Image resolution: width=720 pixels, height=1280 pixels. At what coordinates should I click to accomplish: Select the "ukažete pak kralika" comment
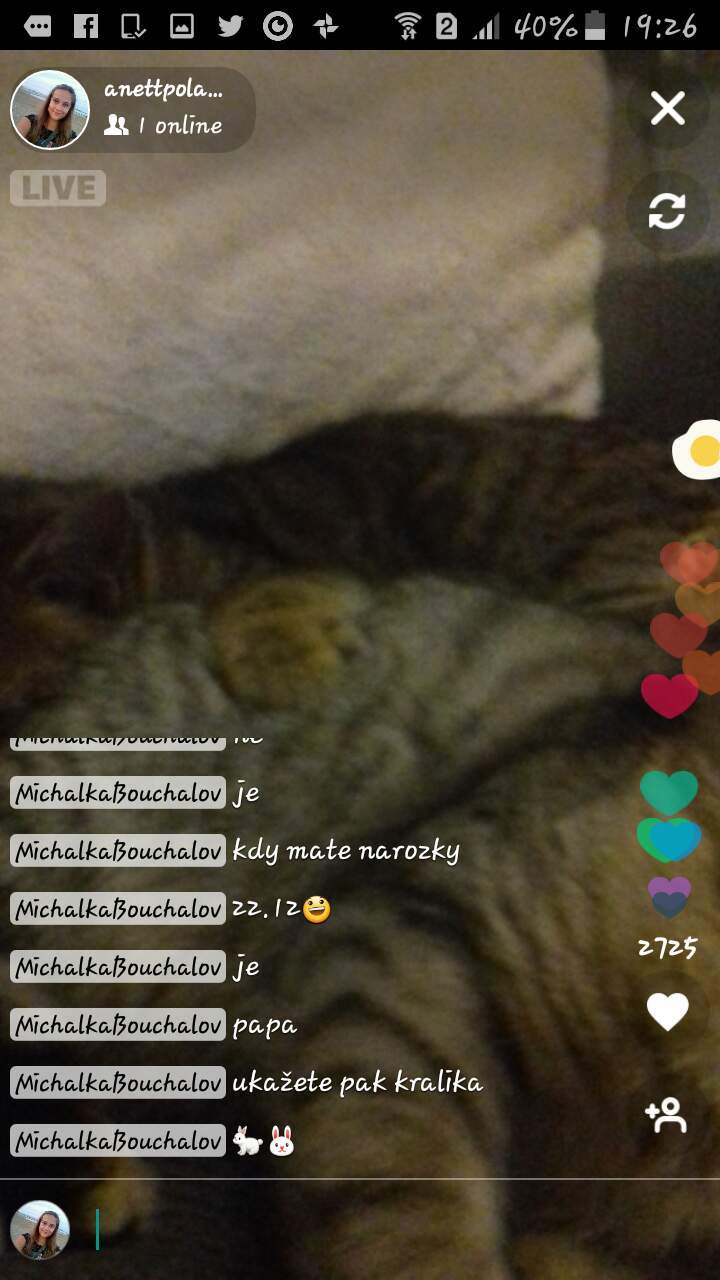357,1083
